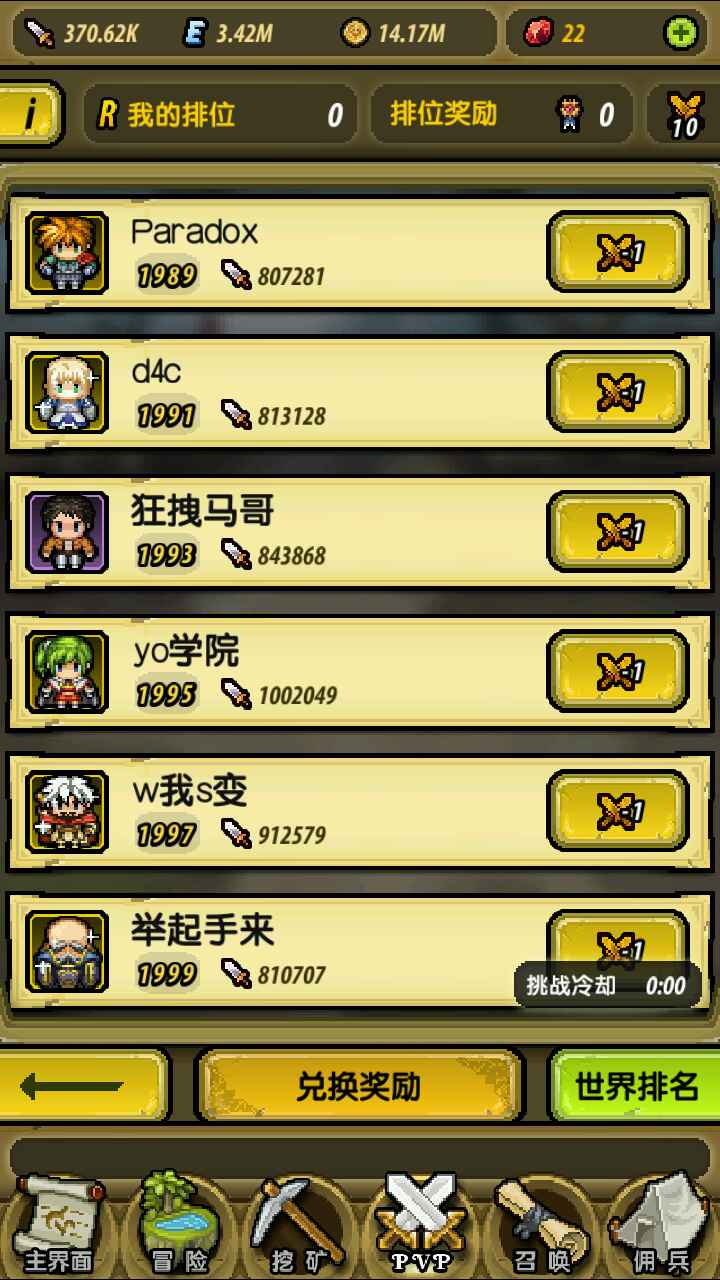The height and width of the screenshot is (1280, 720).
Task: Open the yellow info button
Action: coord(30,115)
